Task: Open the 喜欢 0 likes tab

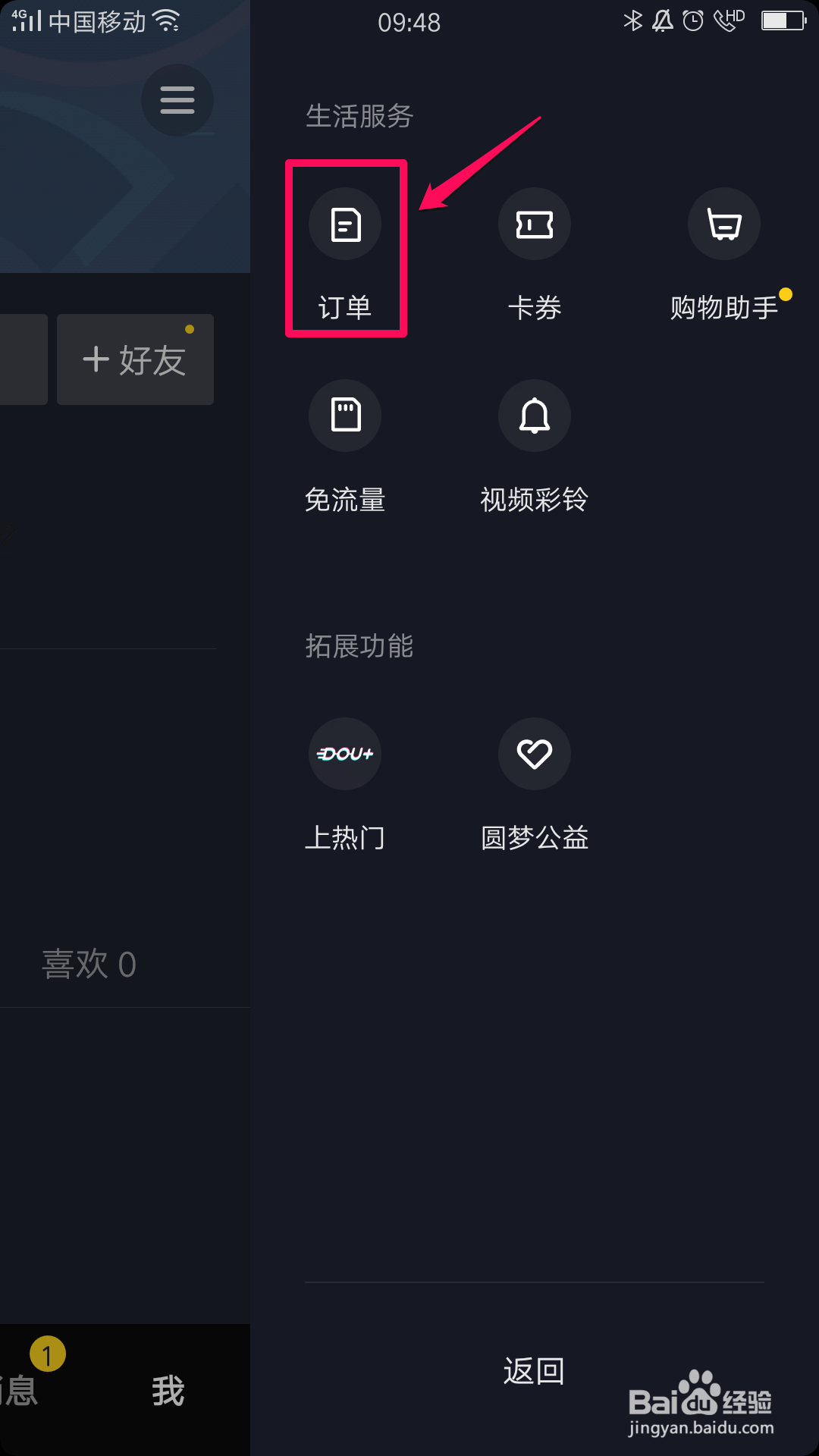Action: click(x=89, y=965)
